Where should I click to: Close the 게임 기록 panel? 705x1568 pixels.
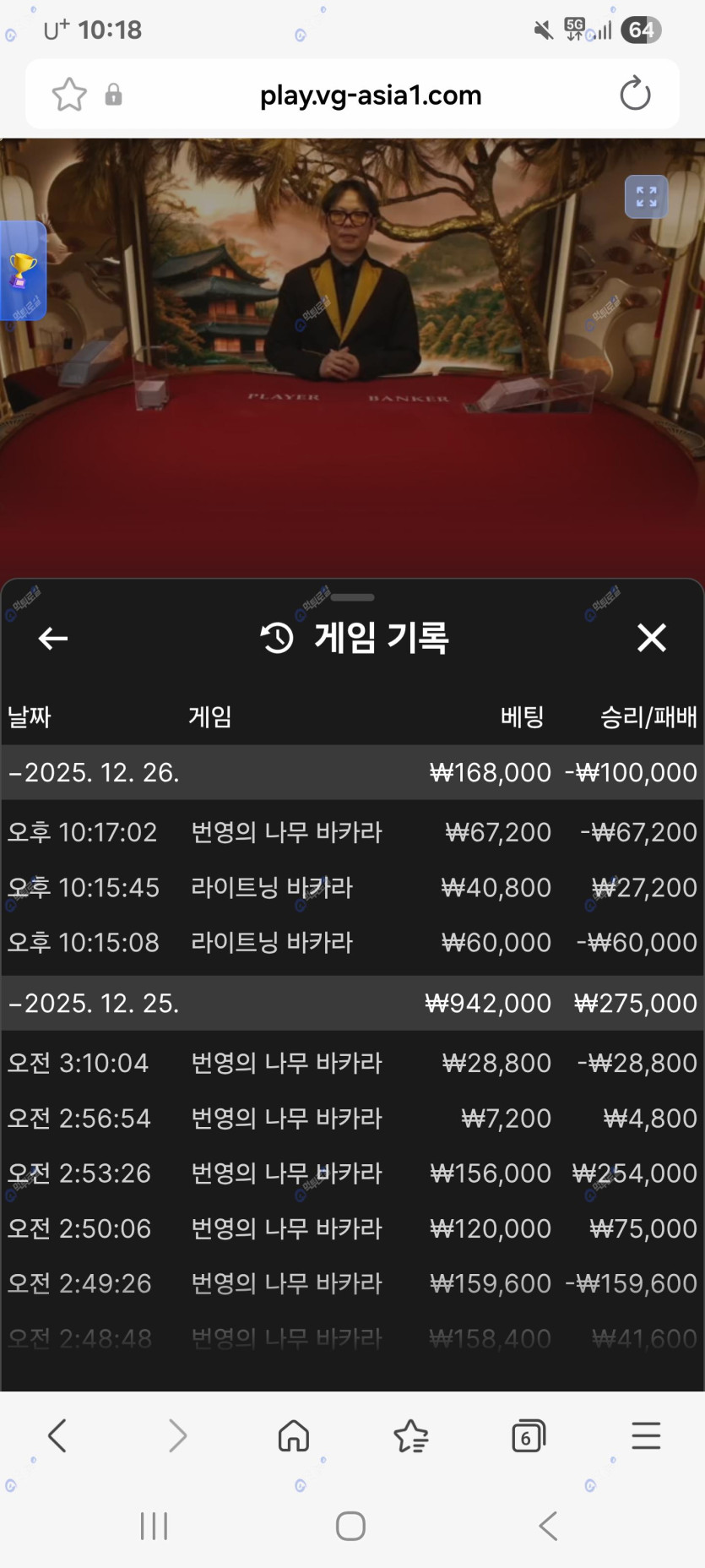coord(651,638)
